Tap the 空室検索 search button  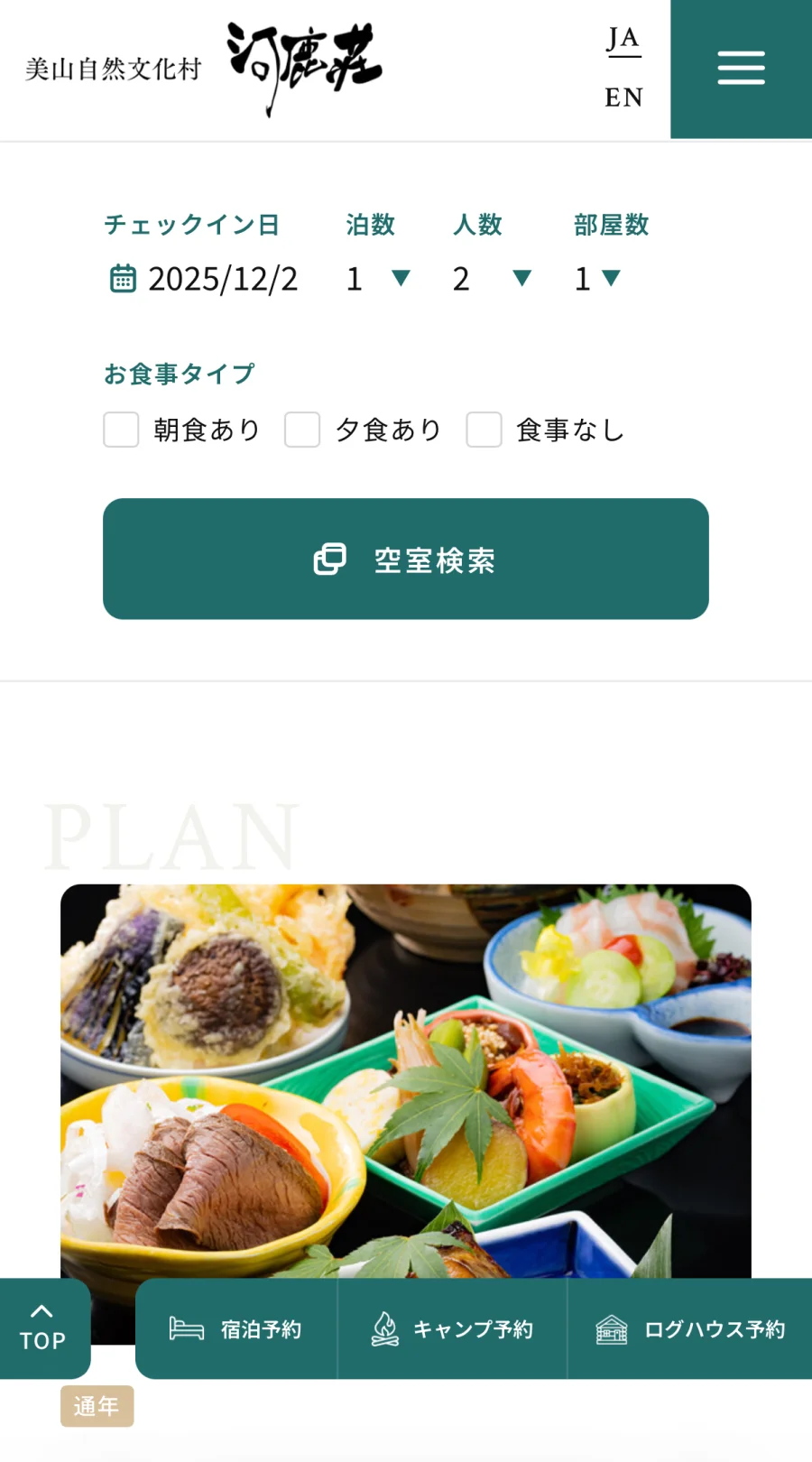pyautogui.click(x=406, y=560)
